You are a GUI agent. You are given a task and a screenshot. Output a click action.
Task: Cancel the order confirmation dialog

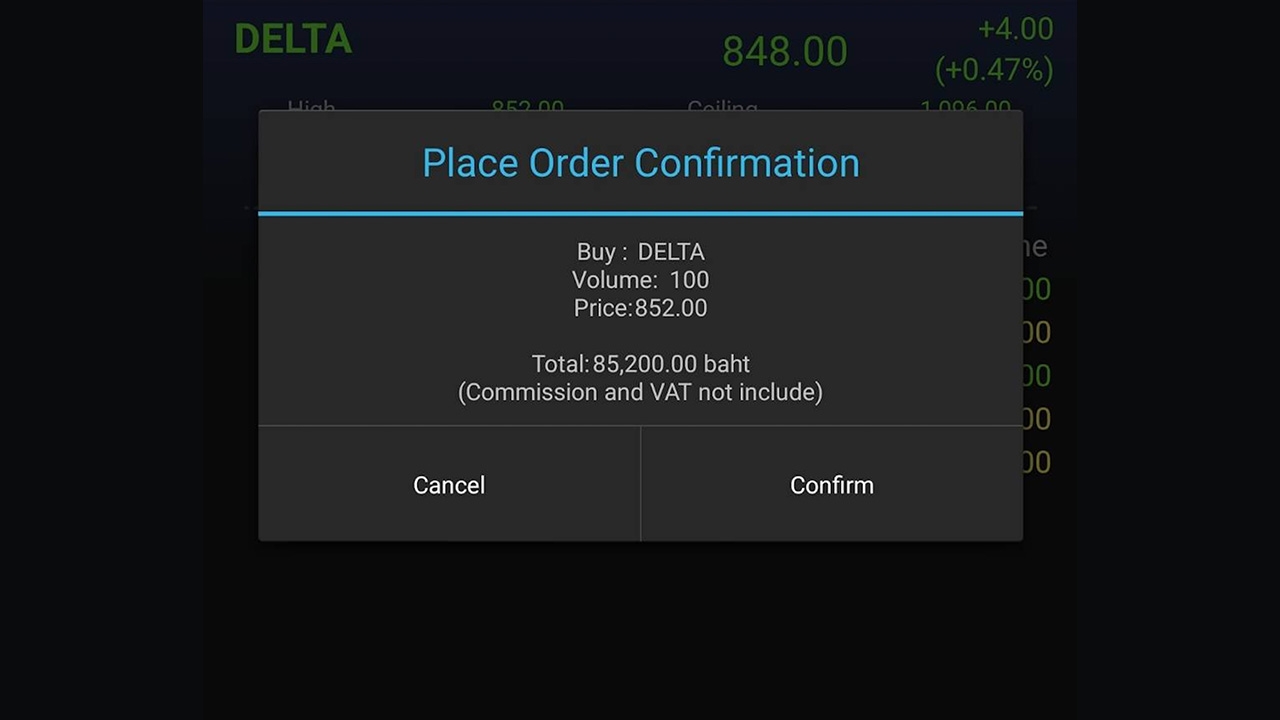pyautogui.click(x=449, y=485)
